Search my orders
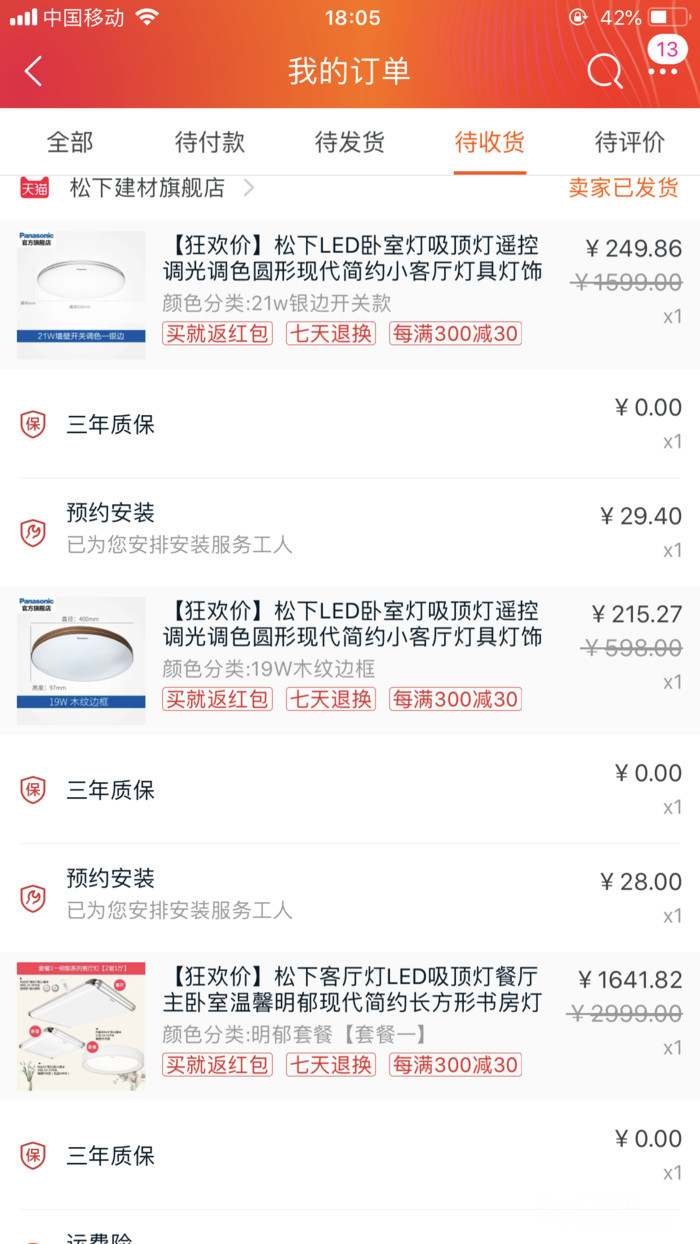 (x=604, y=71)
